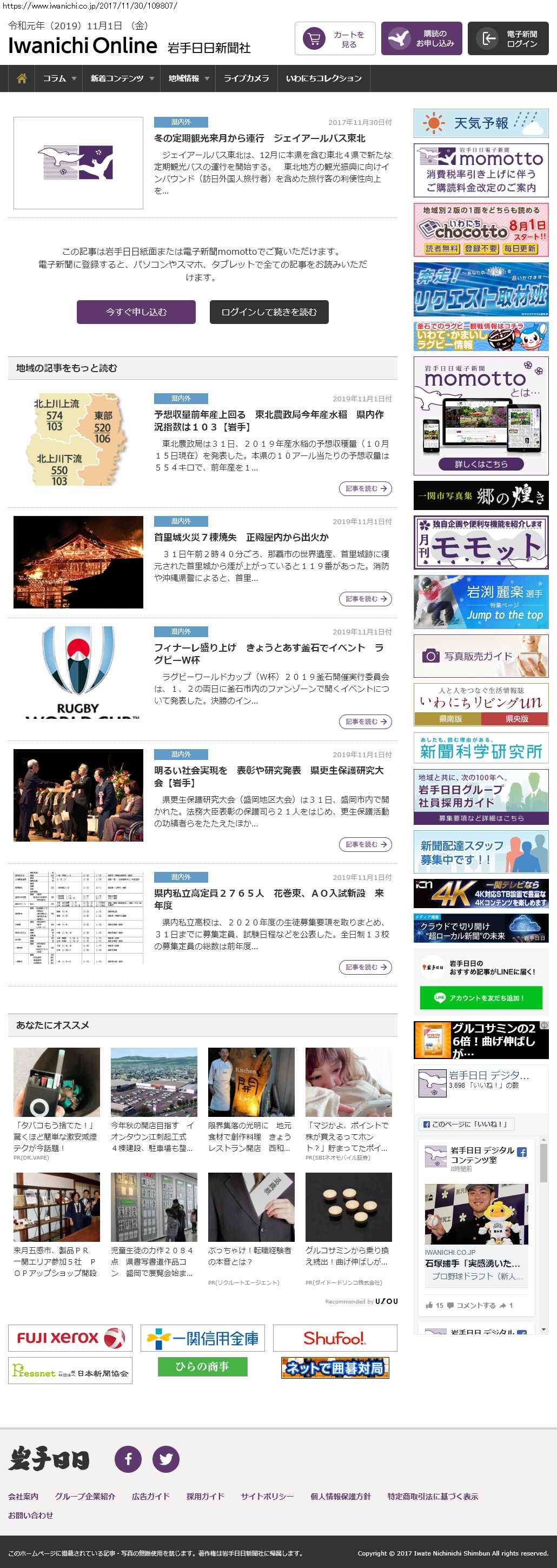Image resolution: width=557 pixels, height=1568 pixels.
Task: Open いわにちコレクション page
Action: (323, 78)
